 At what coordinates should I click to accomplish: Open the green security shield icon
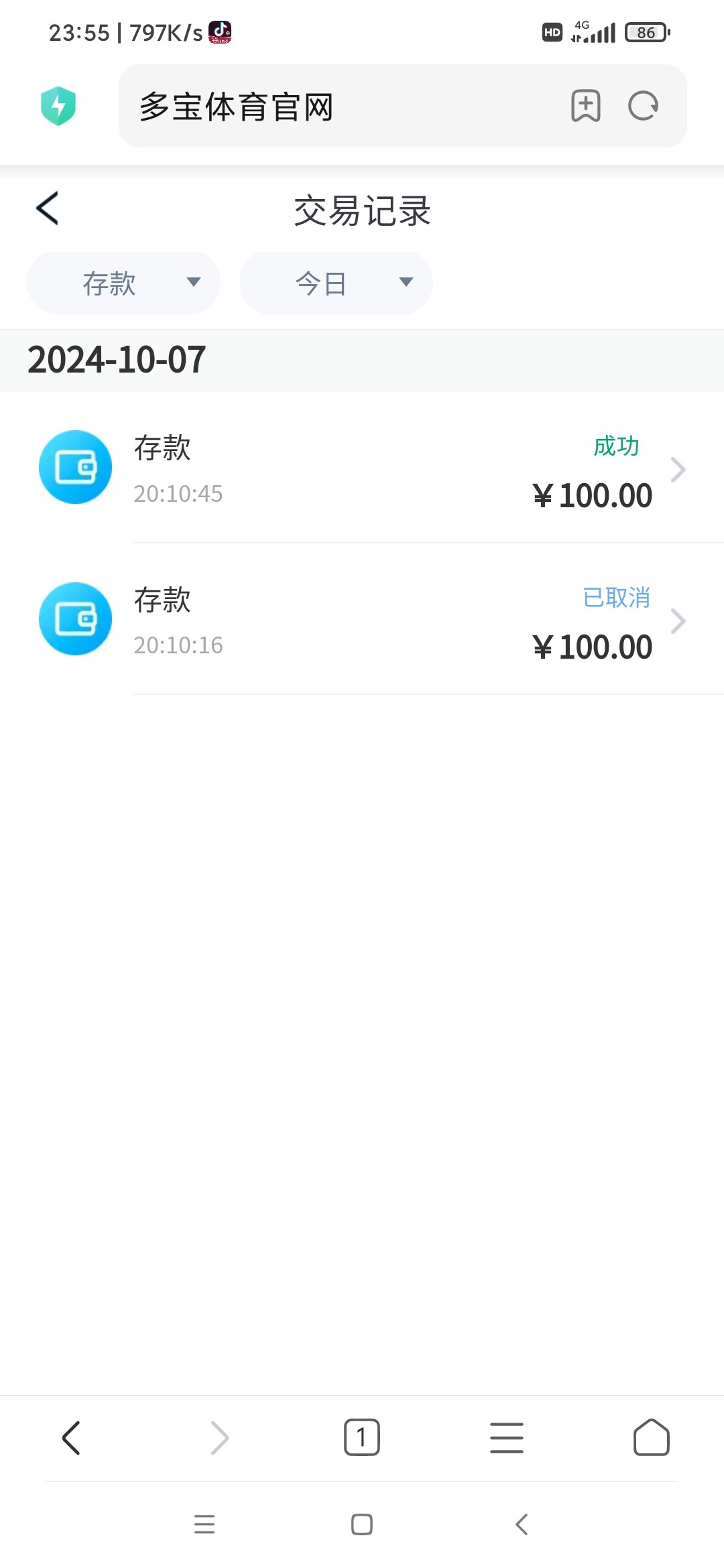click(x=58, y=106)
